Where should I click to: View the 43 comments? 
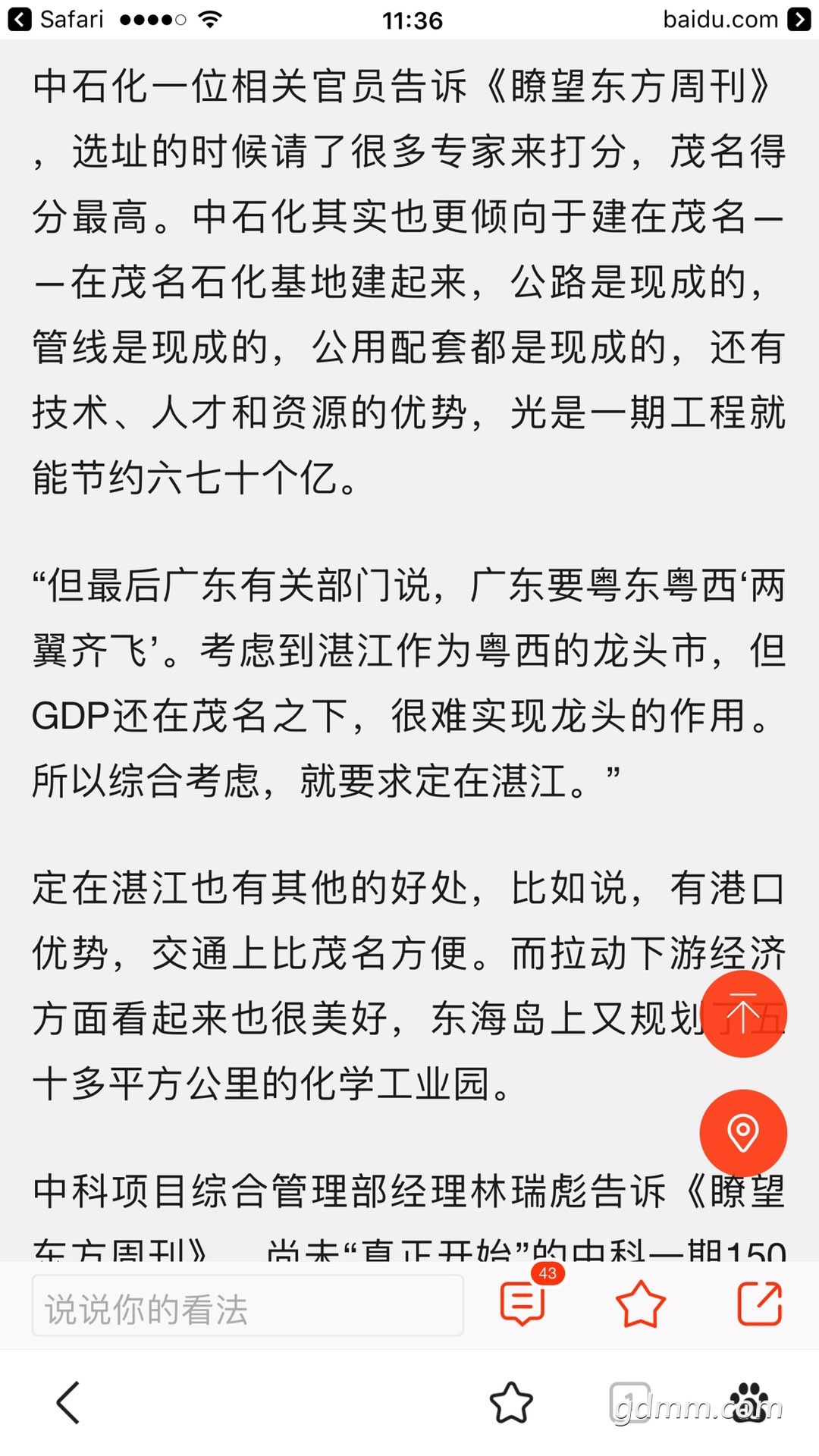tap(523, 1304)
